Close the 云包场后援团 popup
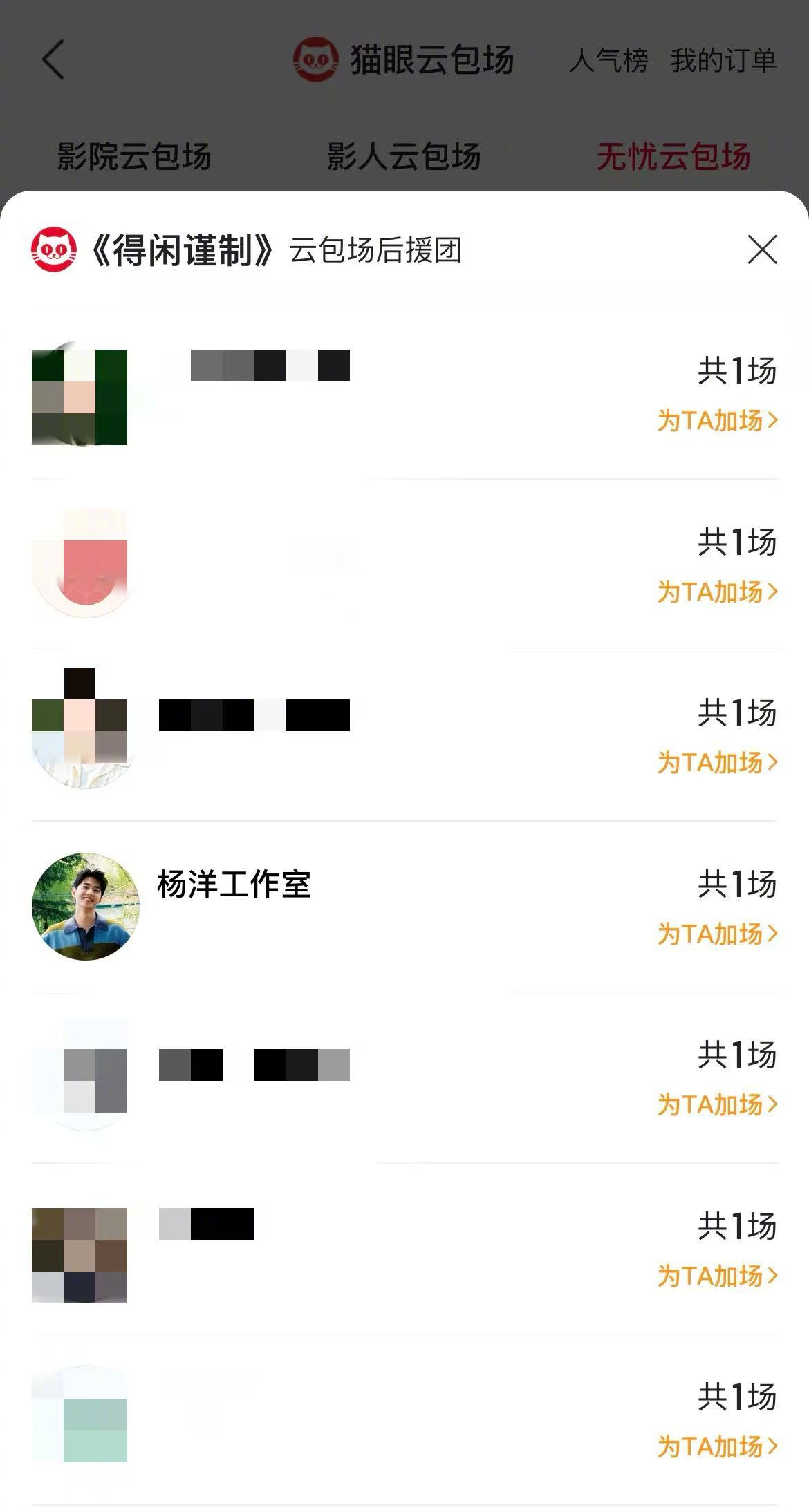Image resolution: width=809 pixels, height=1512 pixels. pos(761,252)
